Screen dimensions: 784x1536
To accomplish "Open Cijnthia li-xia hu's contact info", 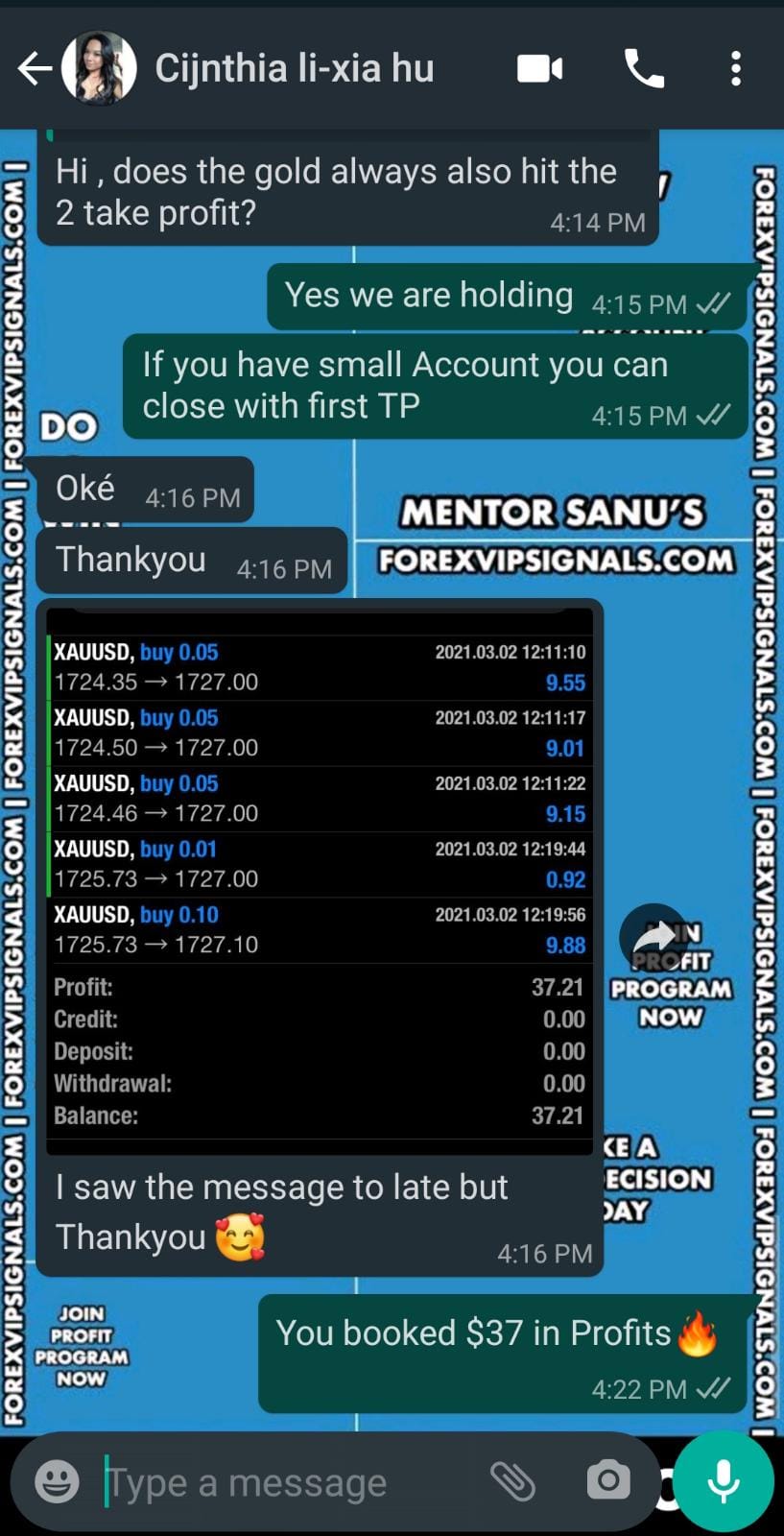I will pyautogui.click(x=294, y=69).
